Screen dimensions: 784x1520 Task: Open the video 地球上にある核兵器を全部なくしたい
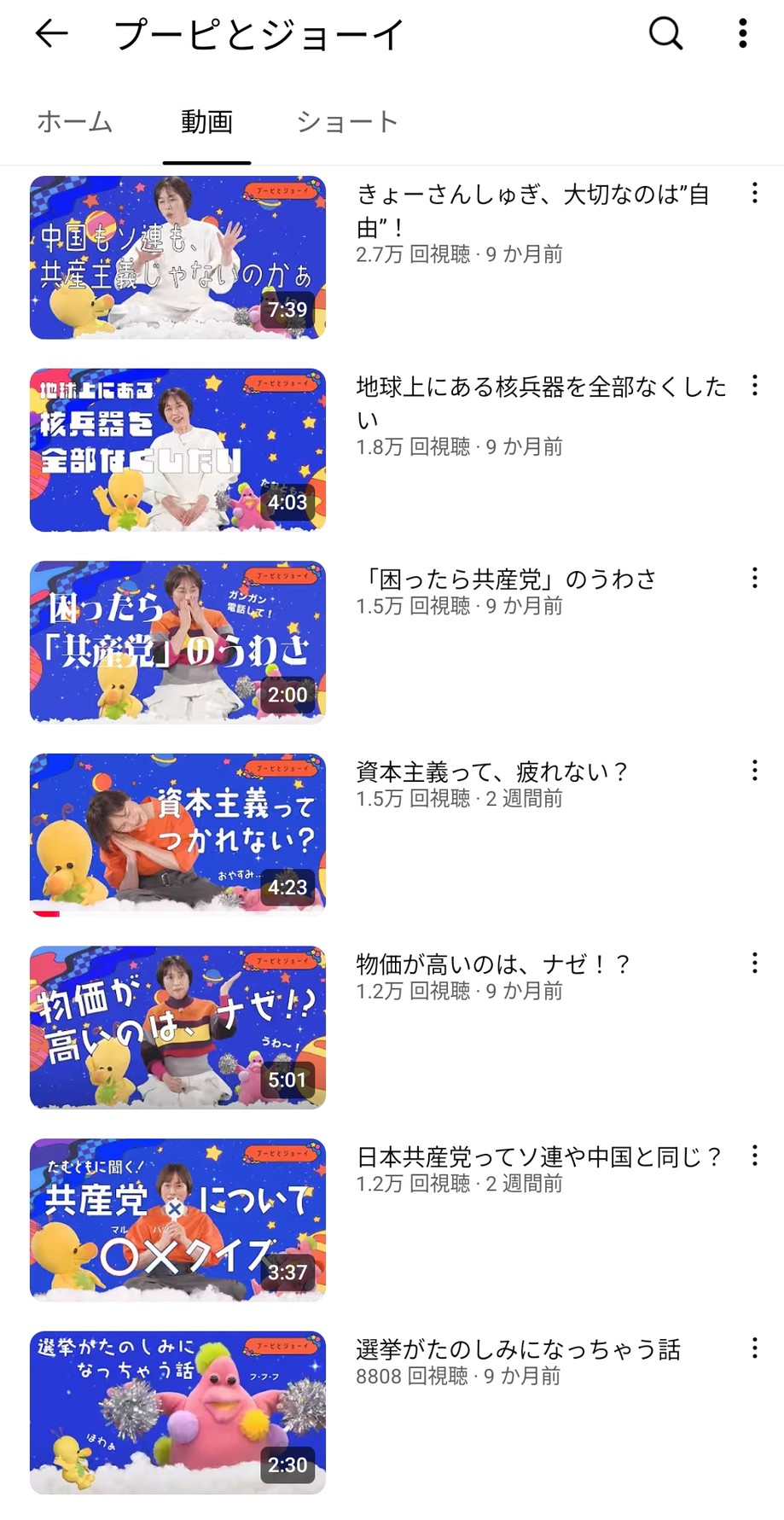click(x=177, y=450)
